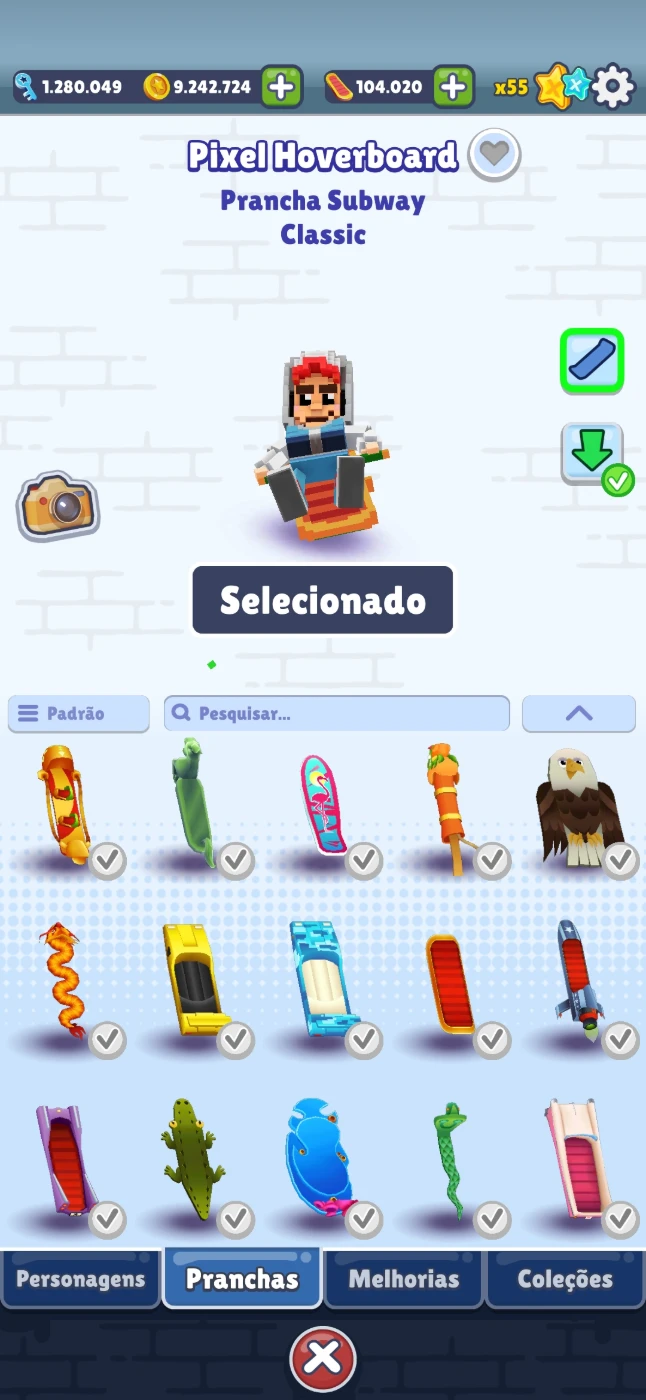Favorite the Pixel Hoverboard with the heart
Viewport: 646px width, 1400px height.
point(494,155)
